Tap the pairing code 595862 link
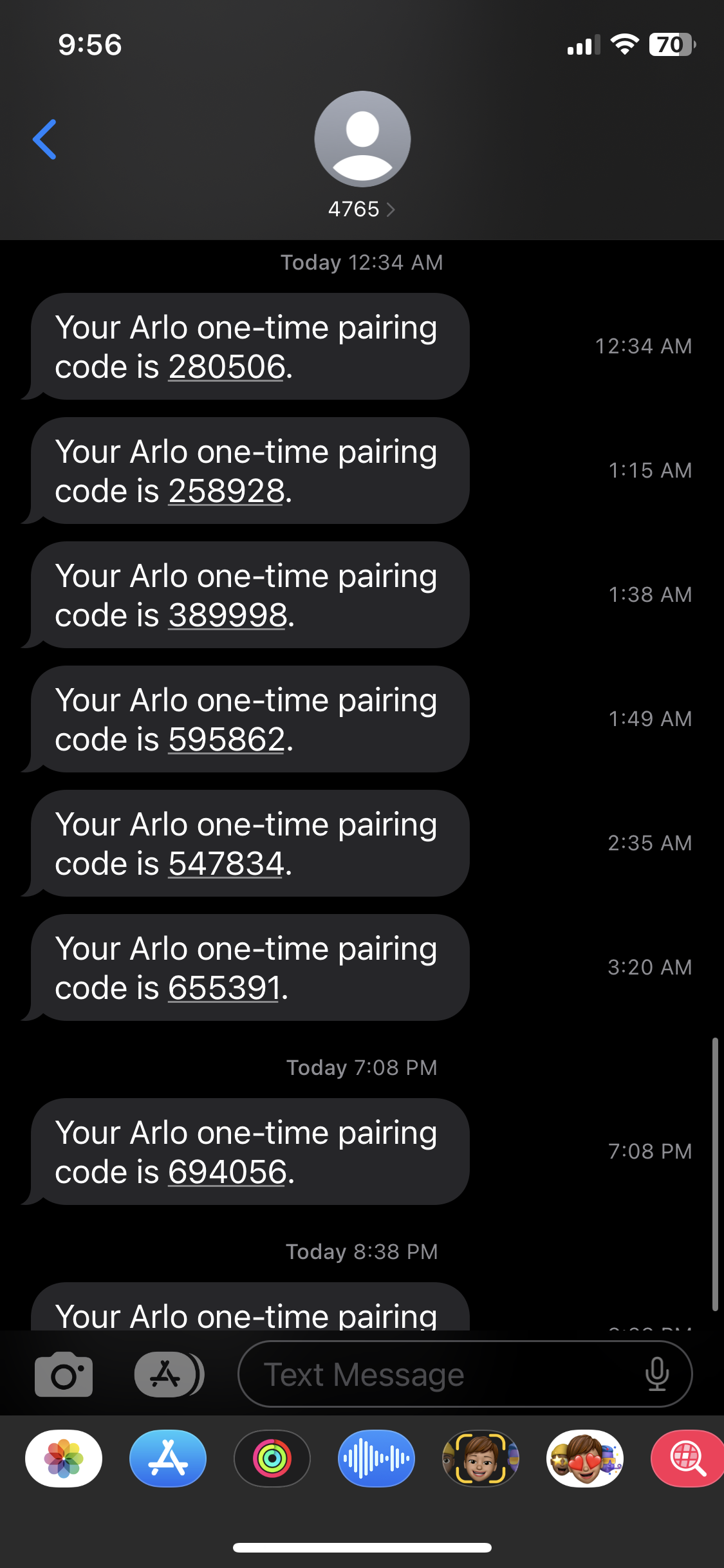The width and height of the screenshot is (724, 1568). [227, 740]
